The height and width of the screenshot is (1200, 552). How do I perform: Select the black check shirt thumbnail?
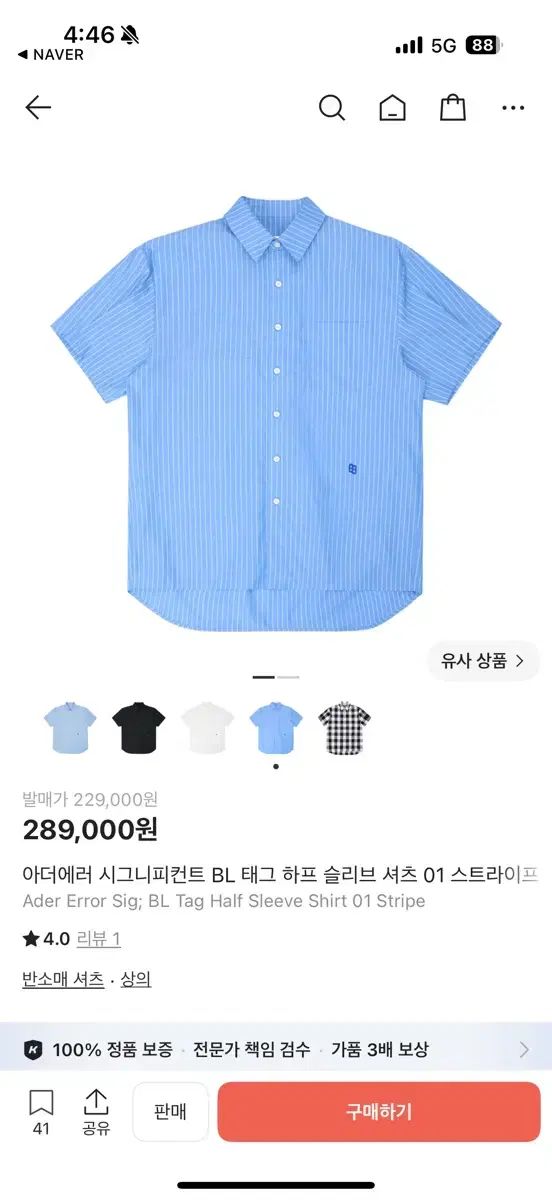(x=344, y=727)
